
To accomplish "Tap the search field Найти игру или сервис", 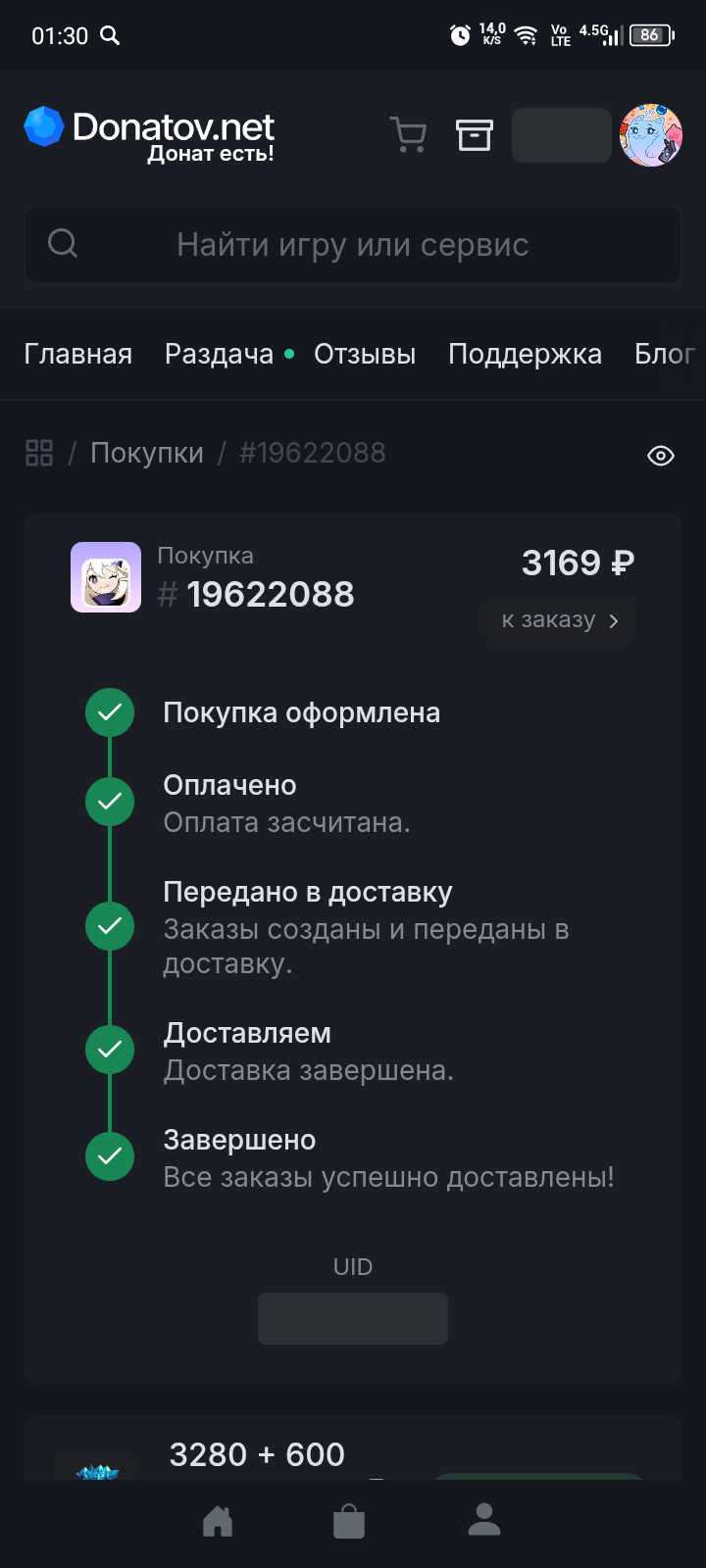I will click(353, 245).
